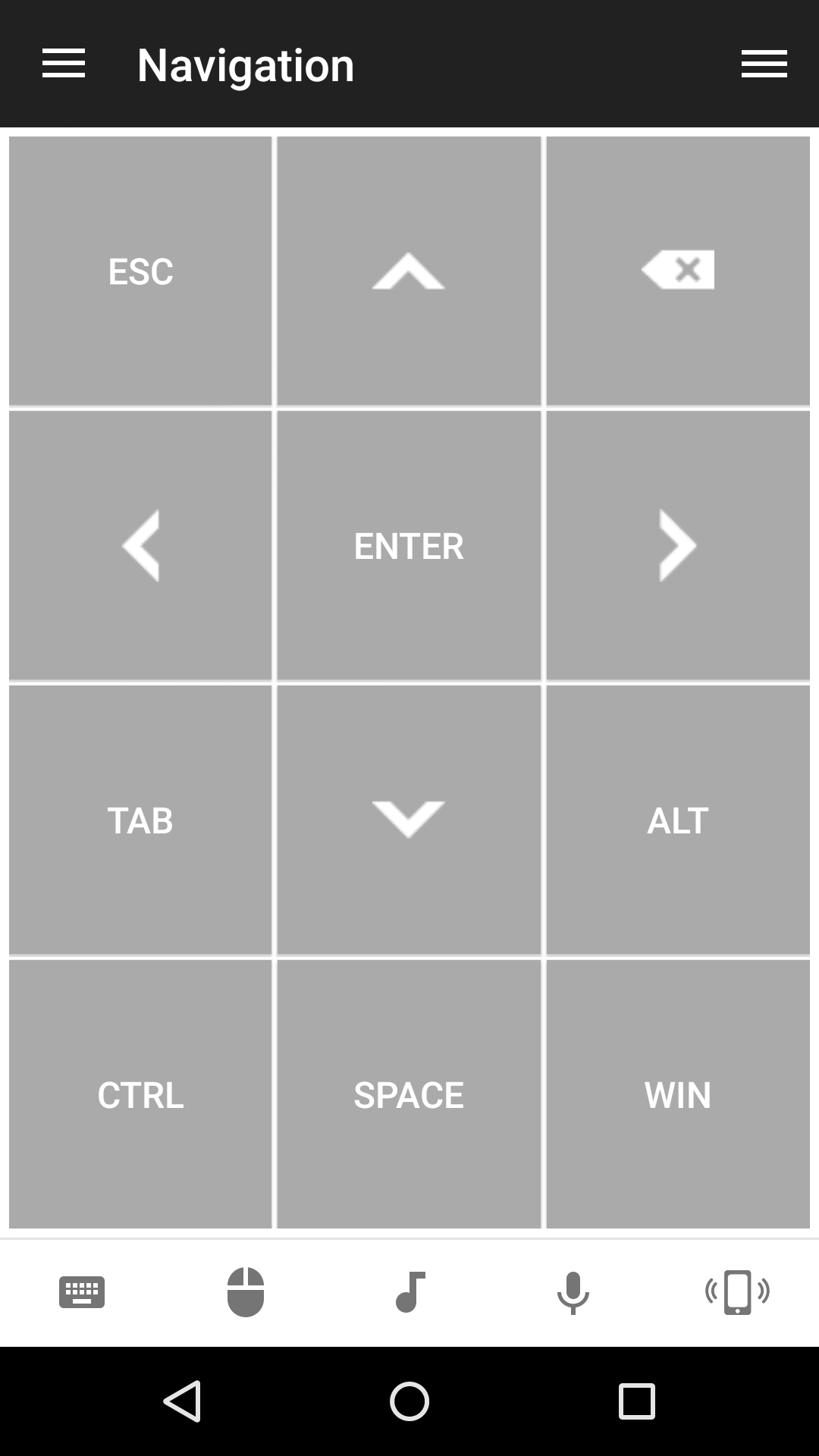This screenshot has width=819, height=1456.
Task: Switch to the microphone tab
Action: (573, 1292)
